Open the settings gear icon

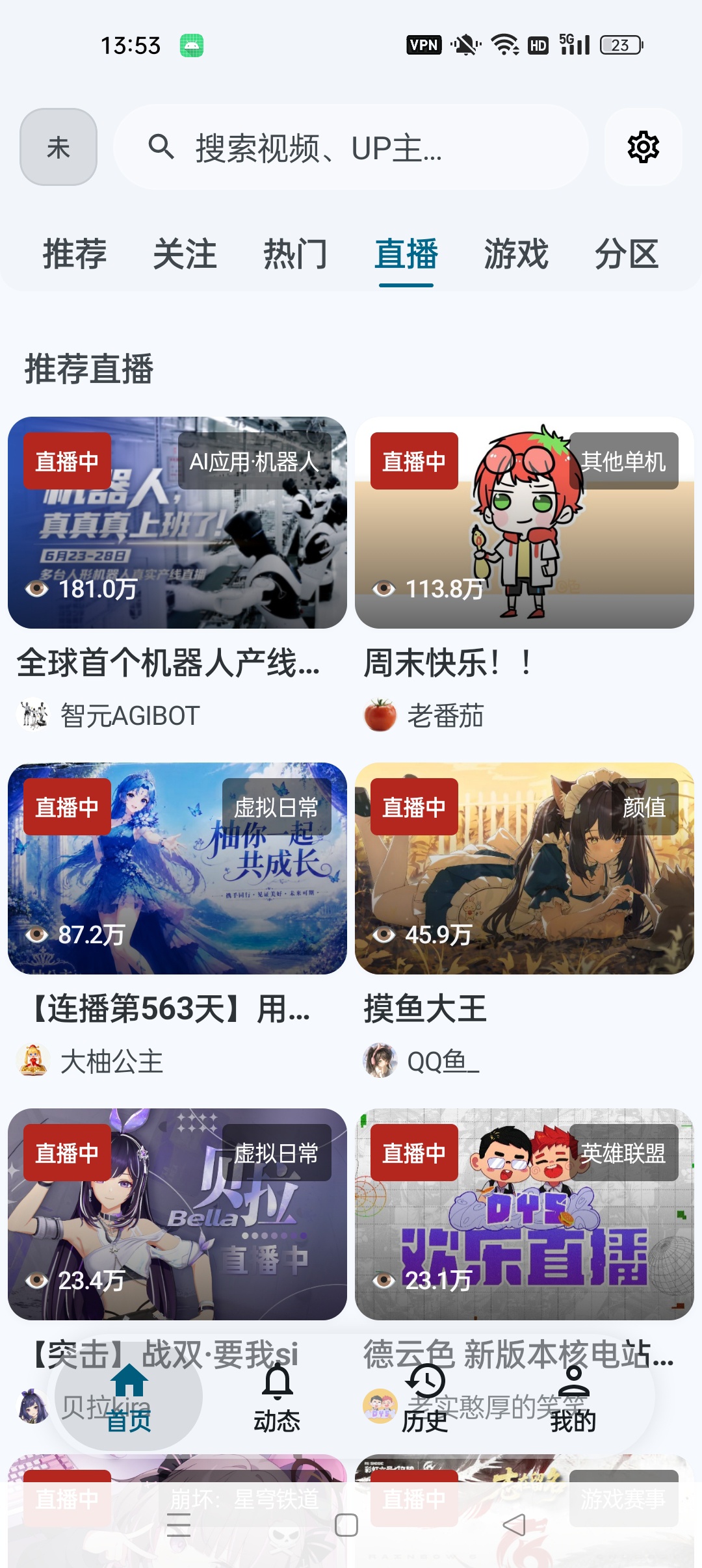(643, 147)
